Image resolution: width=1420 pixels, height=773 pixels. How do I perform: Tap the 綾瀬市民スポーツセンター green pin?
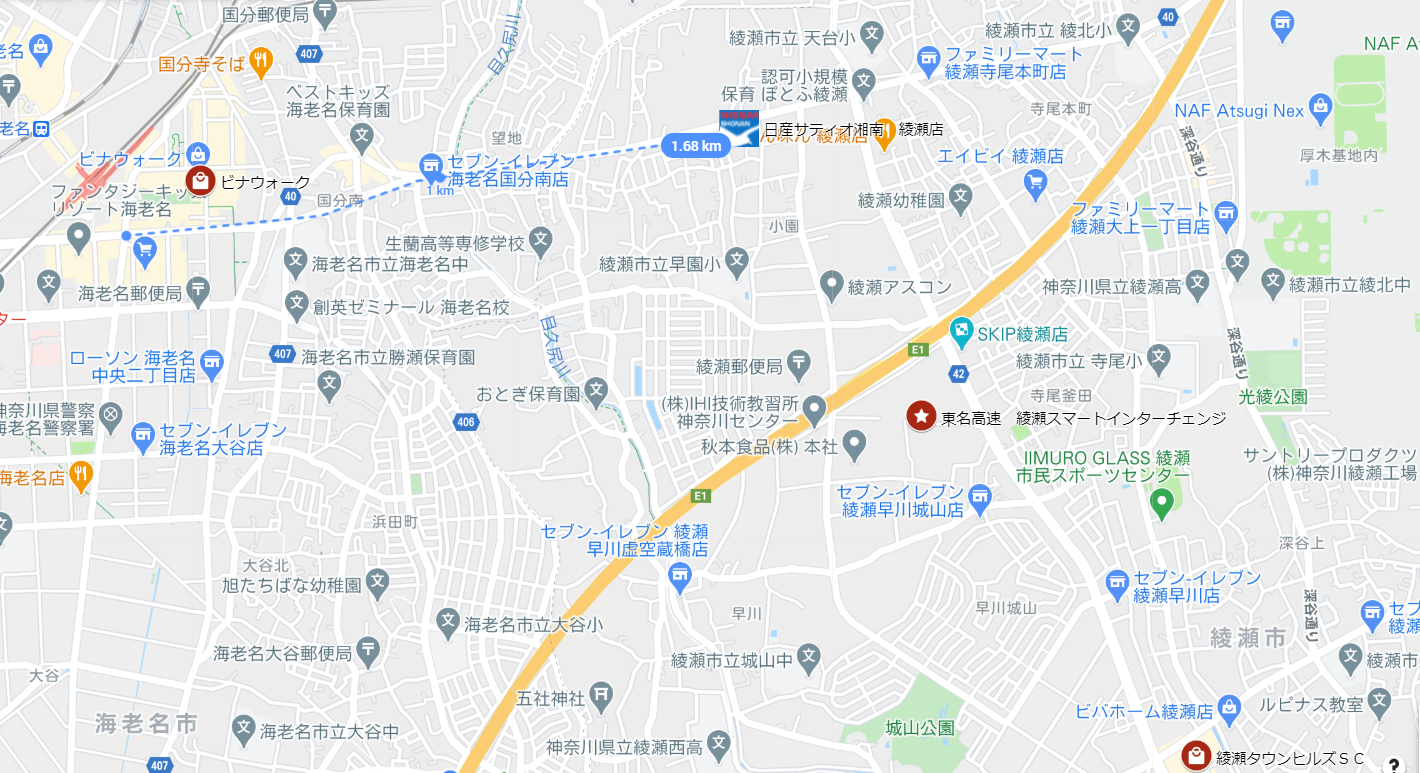point(1161,501)
